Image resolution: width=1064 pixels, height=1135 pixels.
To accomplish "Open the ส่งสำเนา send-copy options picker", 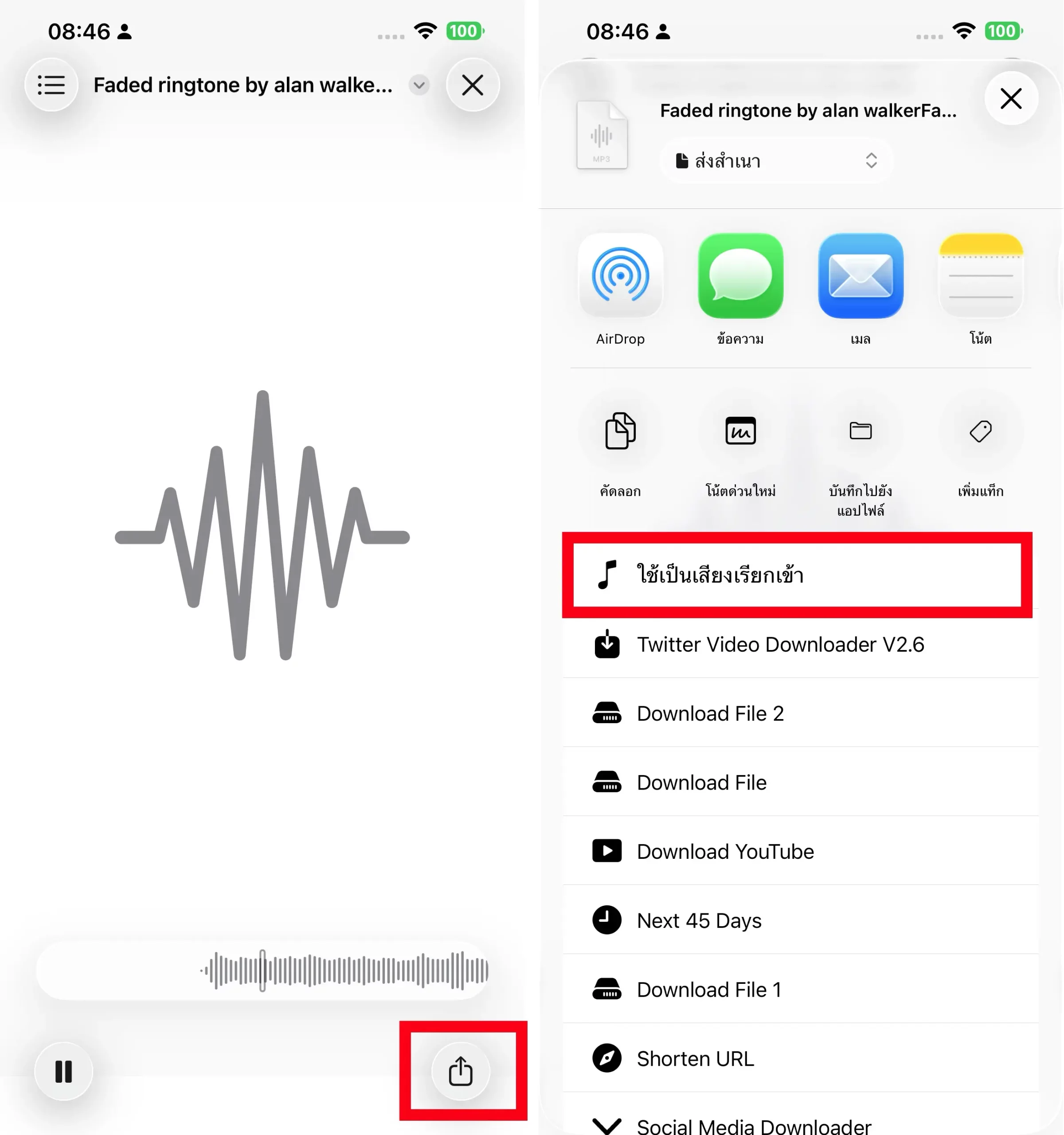I will [776, 160].
